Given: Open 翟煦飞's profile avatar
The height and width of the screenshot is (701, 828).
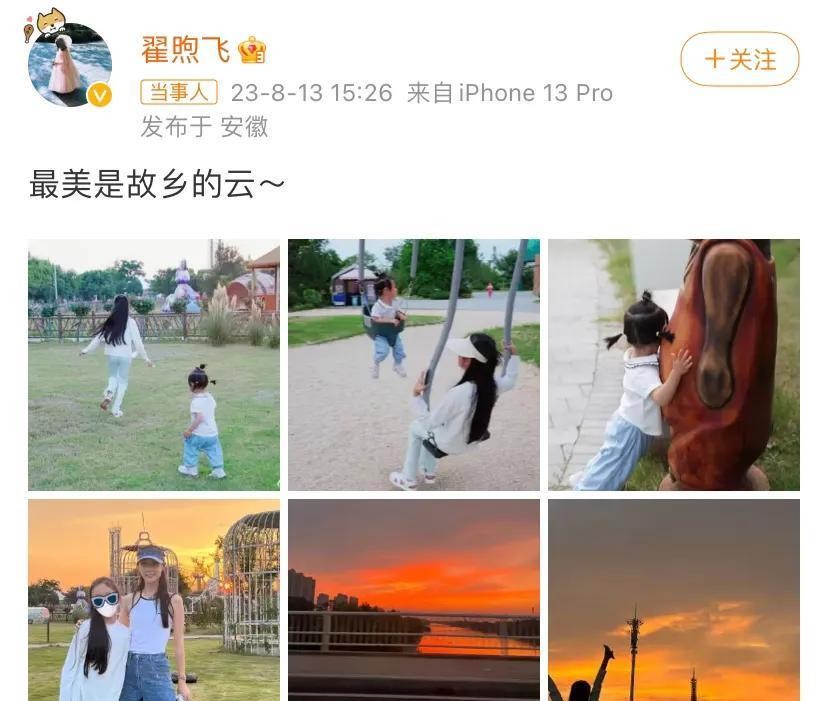Looking at the screenshot, I should pyautogui.click(x=69, y=62).
